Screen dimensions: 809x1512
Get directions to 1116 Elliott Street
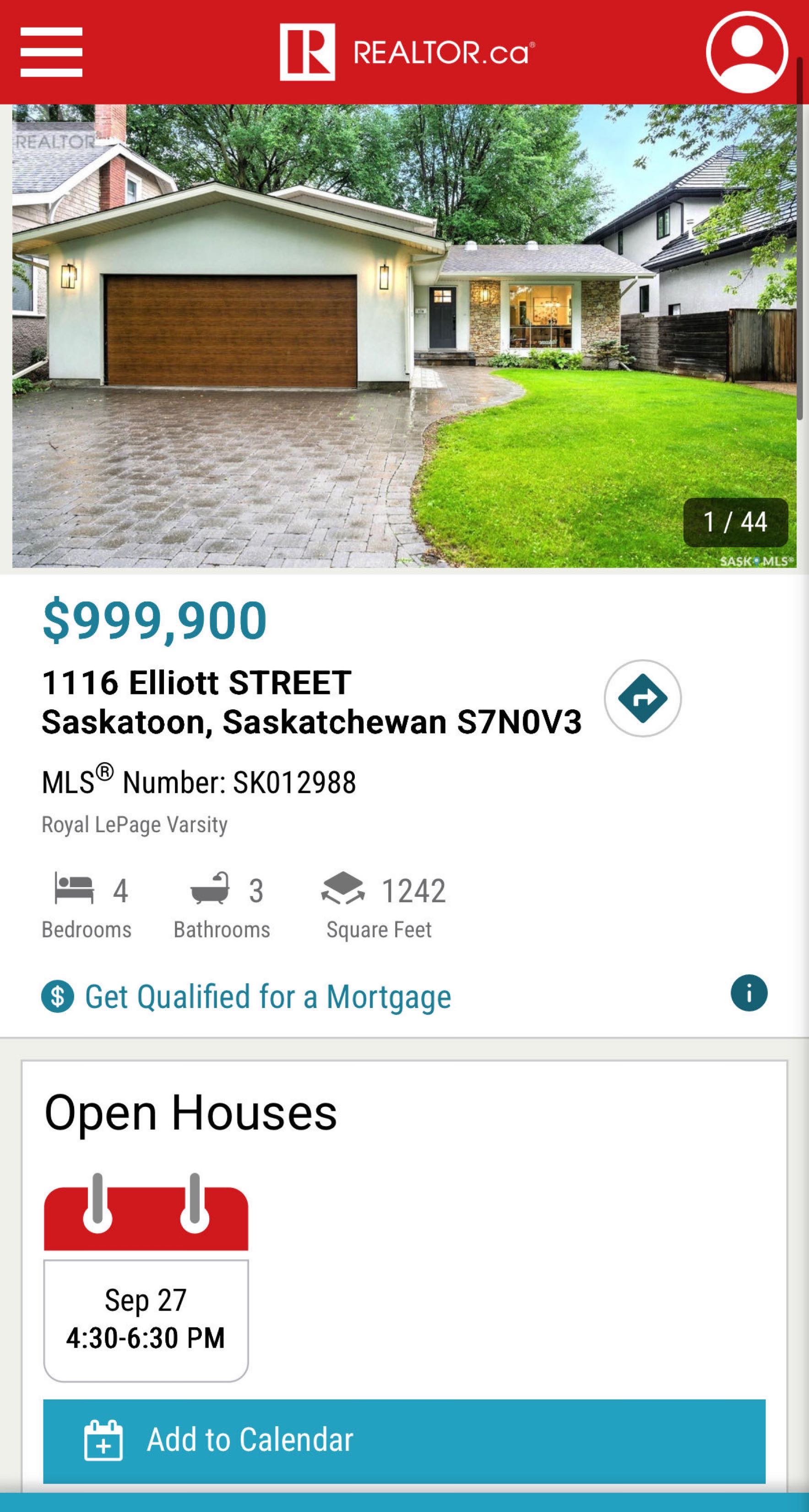[x=642, y=698]
